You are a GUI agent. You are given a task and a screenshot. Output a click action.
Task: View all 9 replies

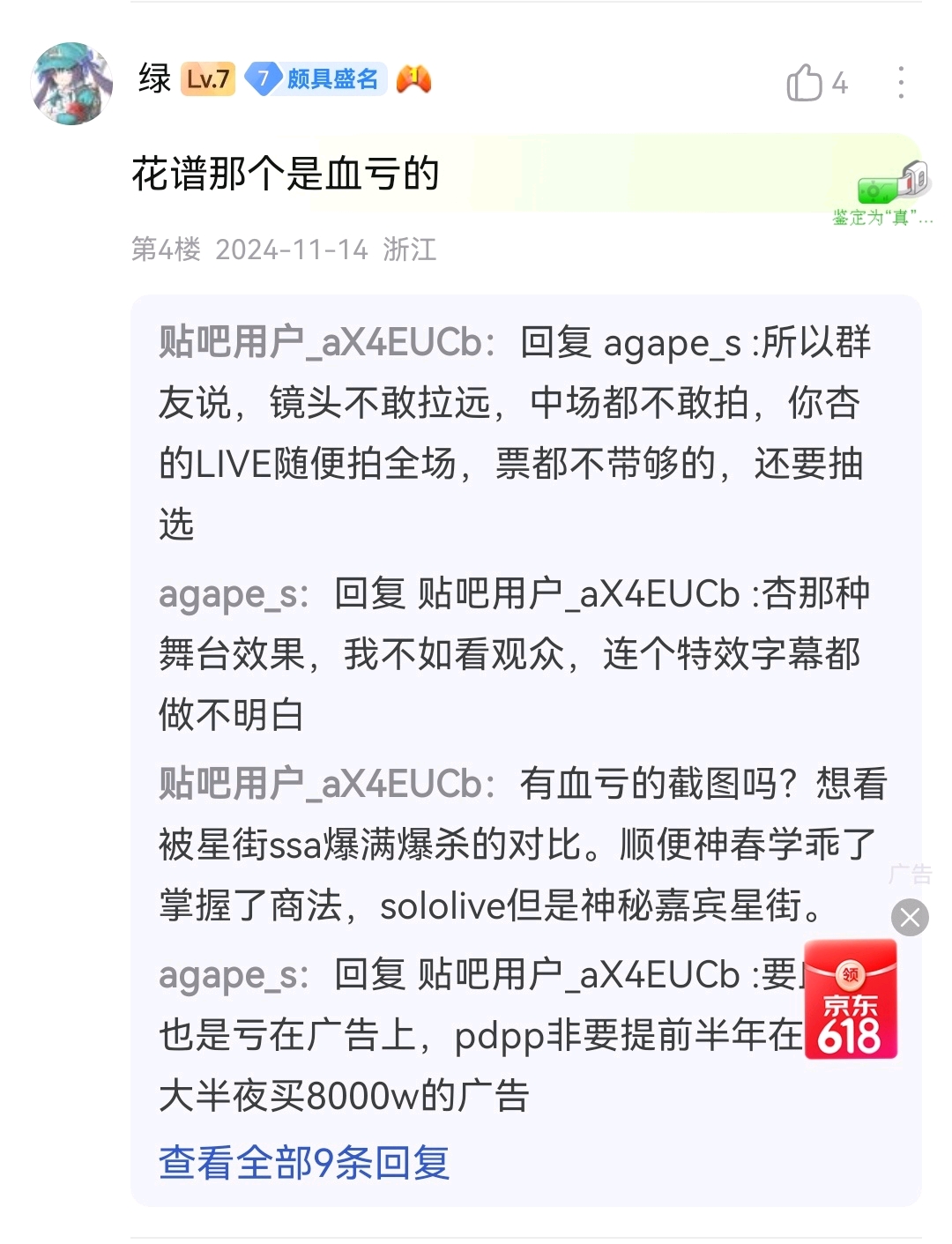[304, 1162]
